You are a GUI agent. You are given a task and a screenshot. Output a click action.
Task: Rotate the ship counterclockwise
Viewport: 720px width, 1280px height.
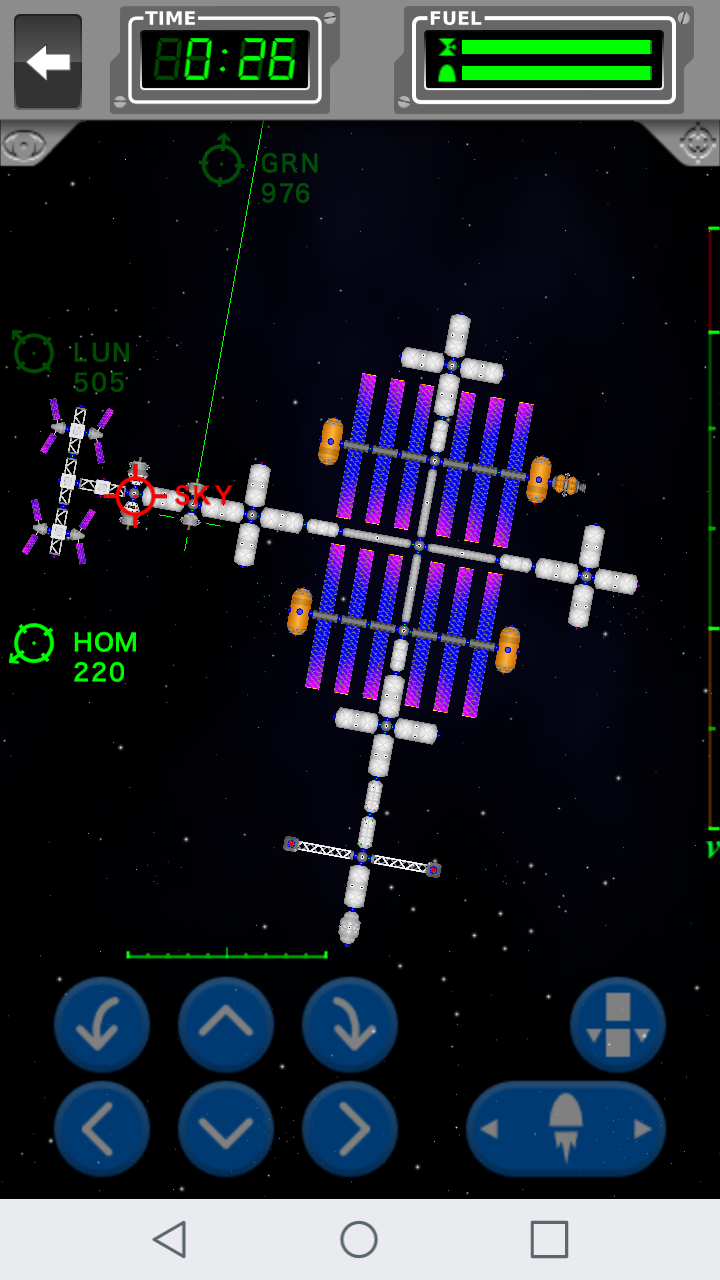coord(102,1025)
